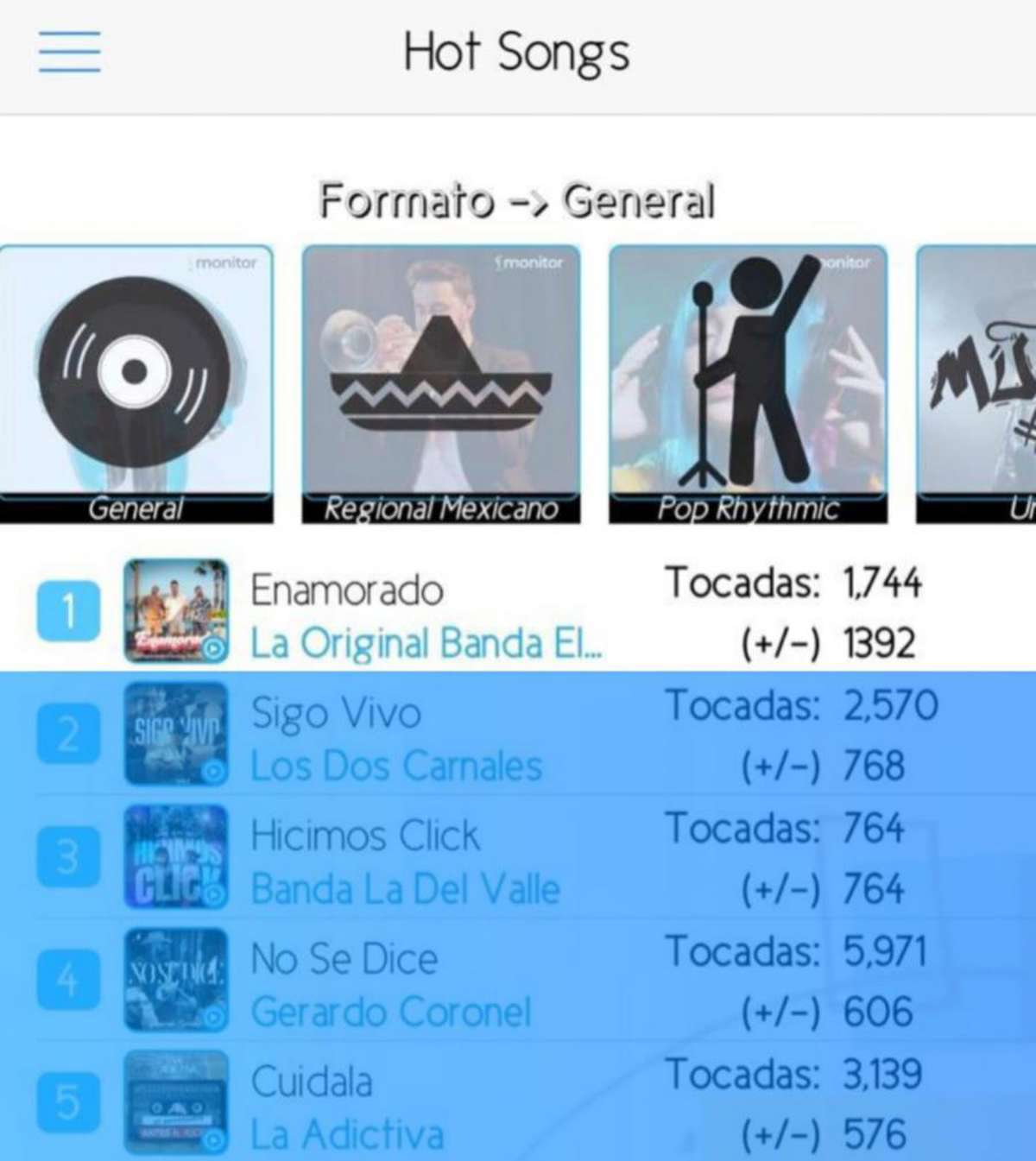Image resolution: width=1036 pixels, height=1161 pixels.
Task: Select the General format tile
Action: (x=136, y=385)
